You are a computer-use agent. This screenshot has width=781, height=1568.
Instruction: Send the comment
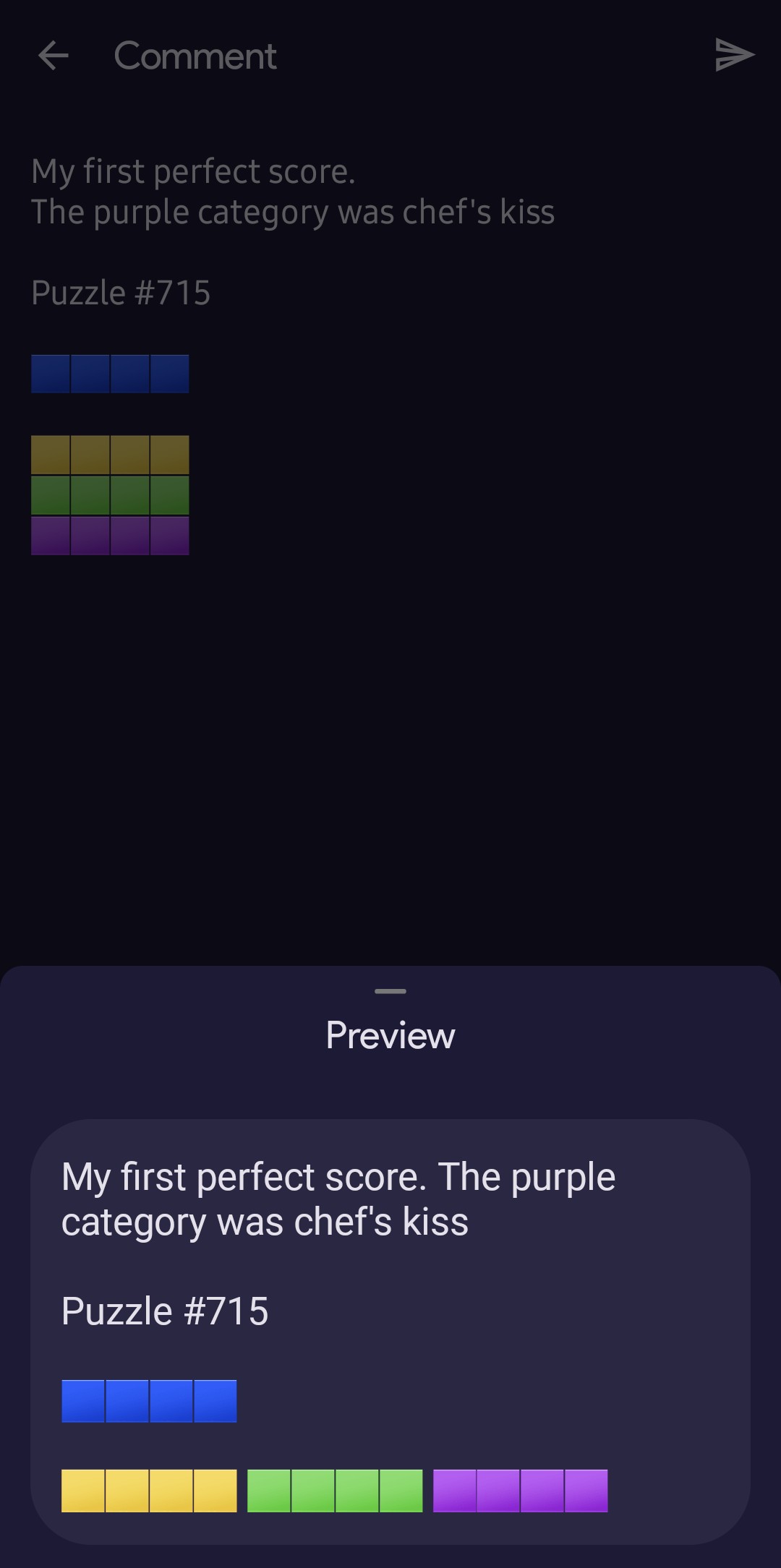(734, 56)
